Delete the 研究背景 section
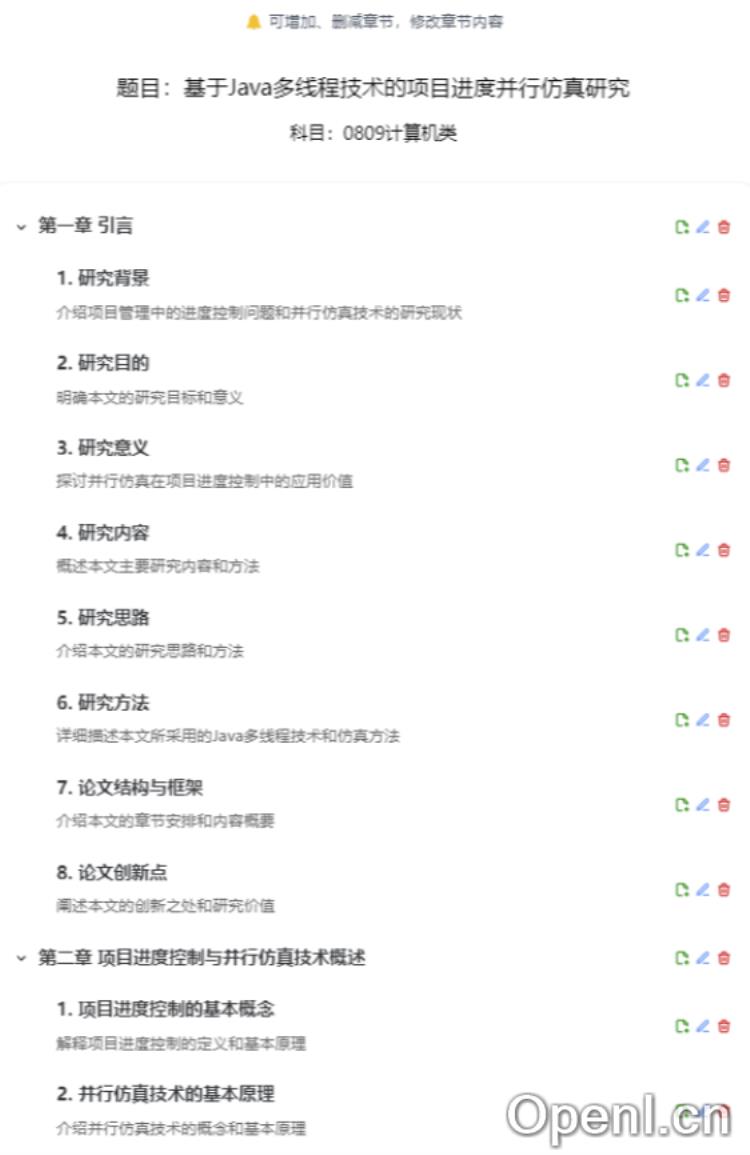Screen dimensions: 750x1155 click(x=724, y=295)
